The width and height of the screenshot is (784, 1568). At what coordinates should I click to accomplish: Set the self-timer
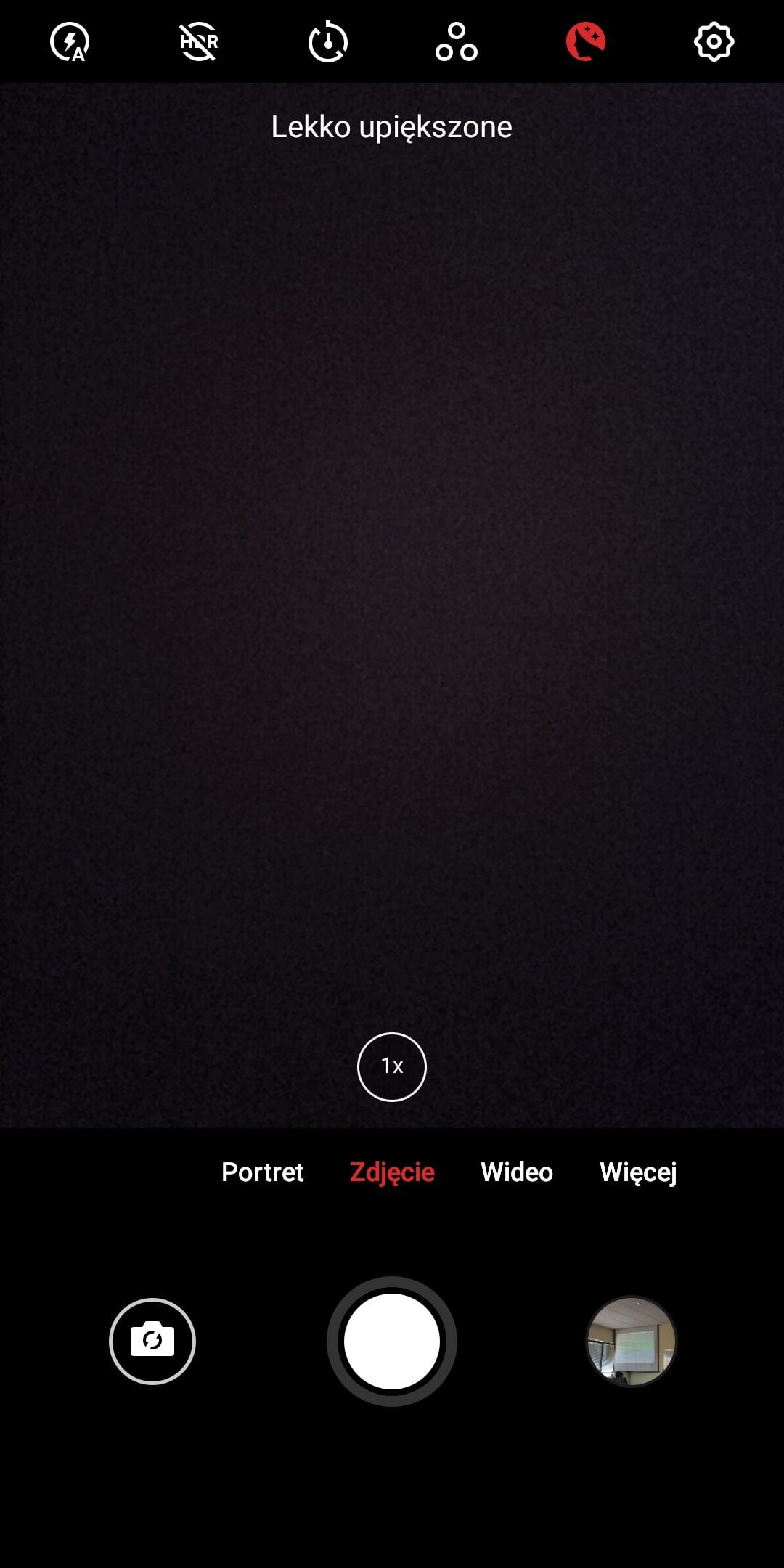tap(327, 41)
